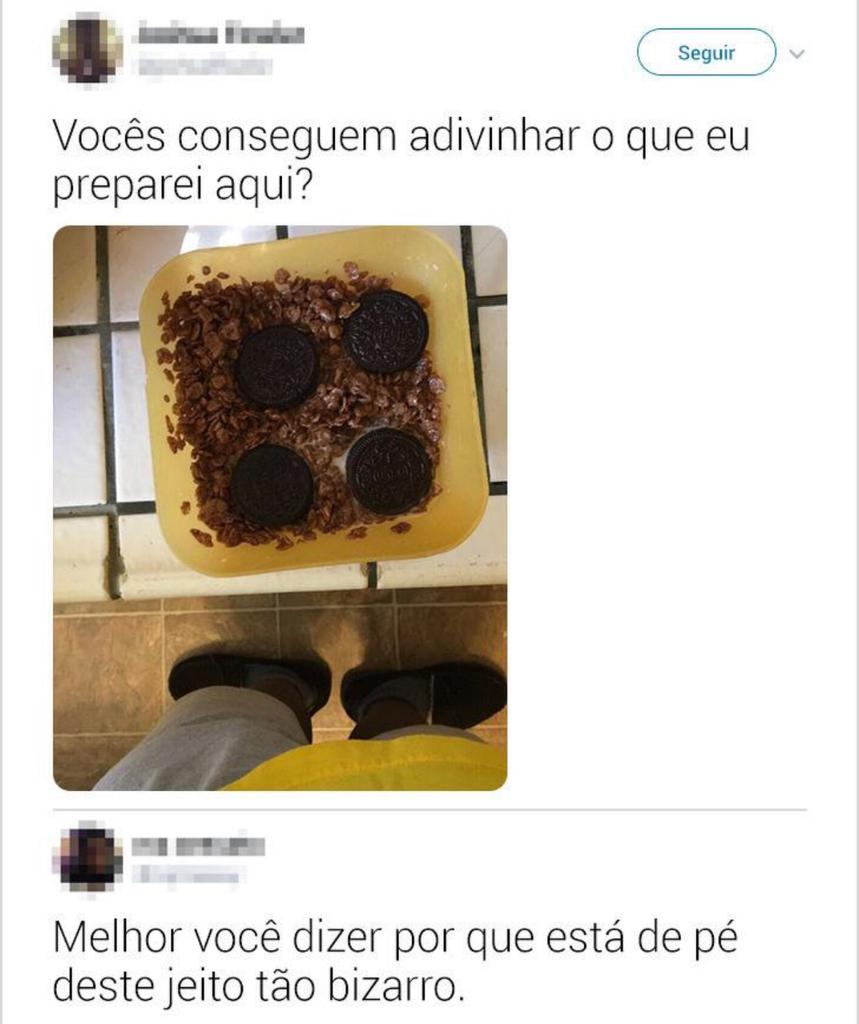
Task: Expand the chevron menu beside Seguir
Action: 797,54
